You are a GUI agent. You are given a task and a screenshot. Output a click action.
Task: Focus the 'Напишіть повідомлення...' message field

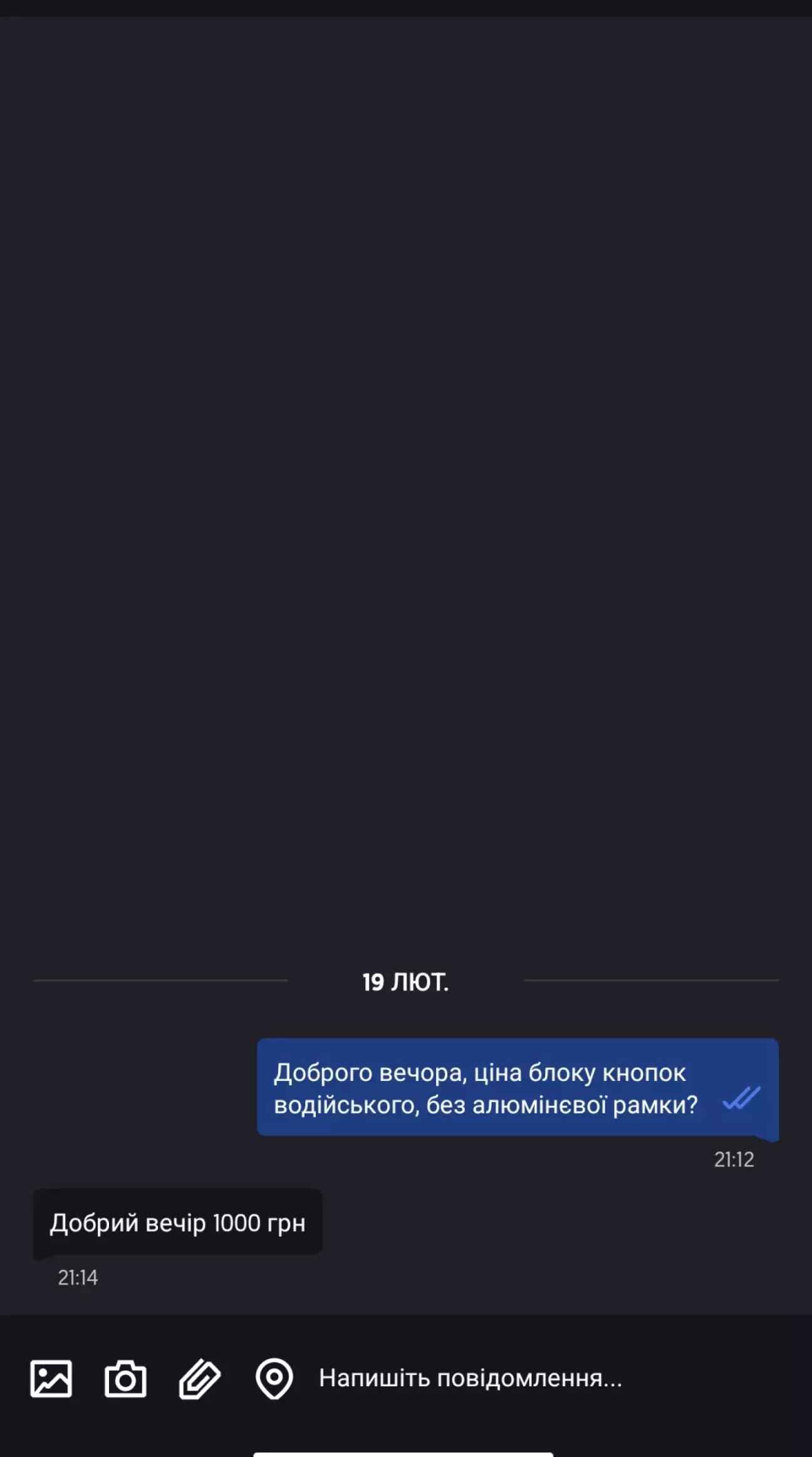point(470,1379)
